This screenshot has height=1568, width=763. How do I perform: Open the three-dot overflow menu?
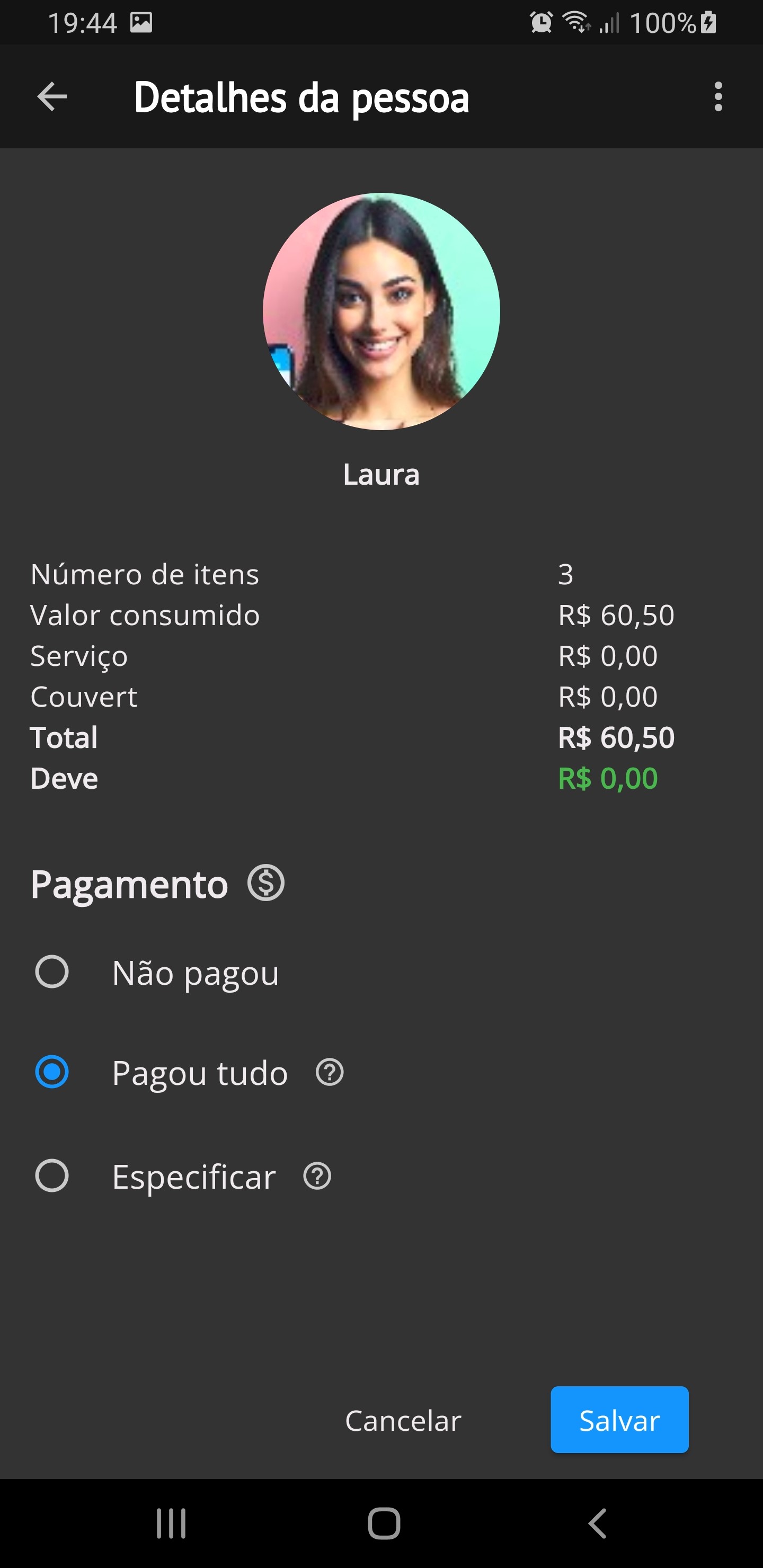click(717, 96)
